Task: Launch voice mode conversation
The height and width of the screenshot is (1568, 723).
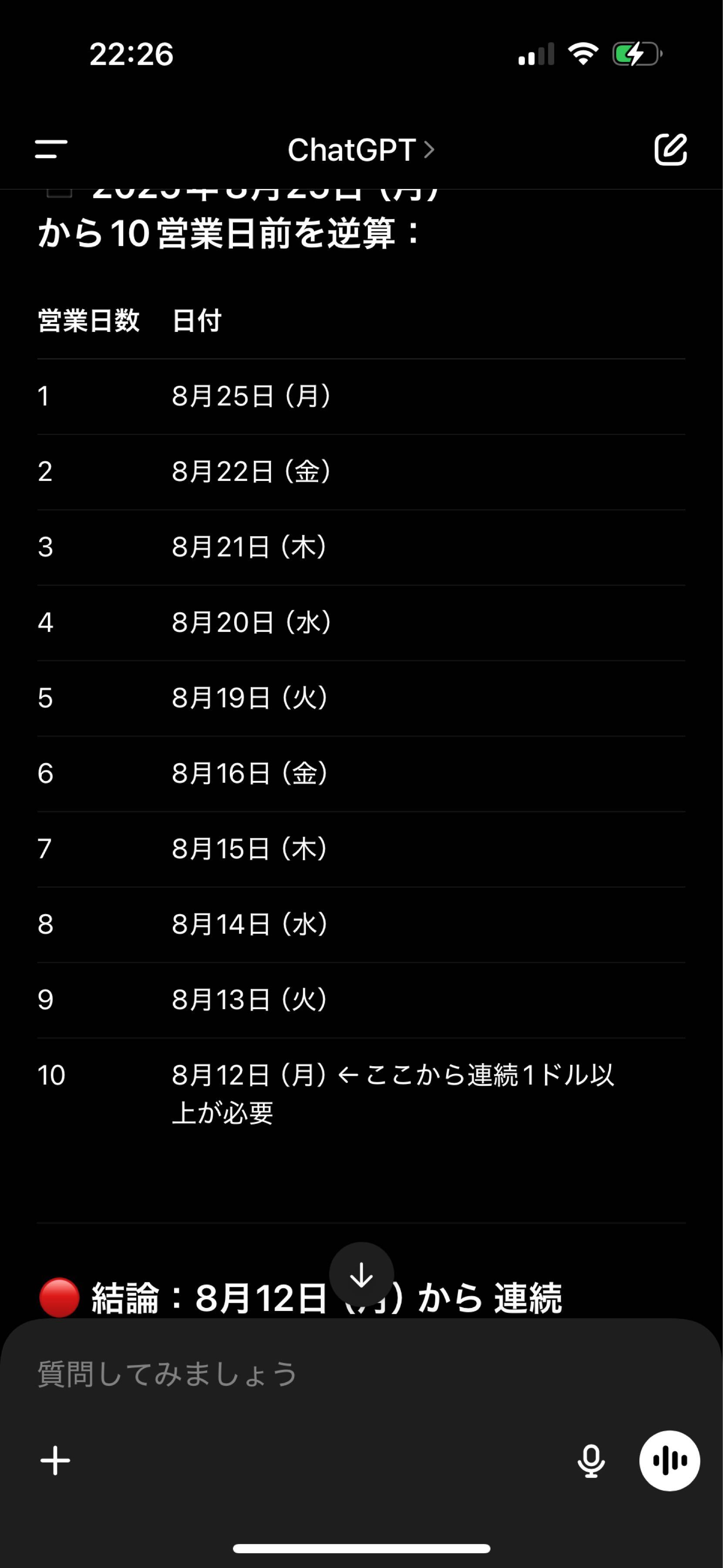Action: click(x=669, y=1460)
